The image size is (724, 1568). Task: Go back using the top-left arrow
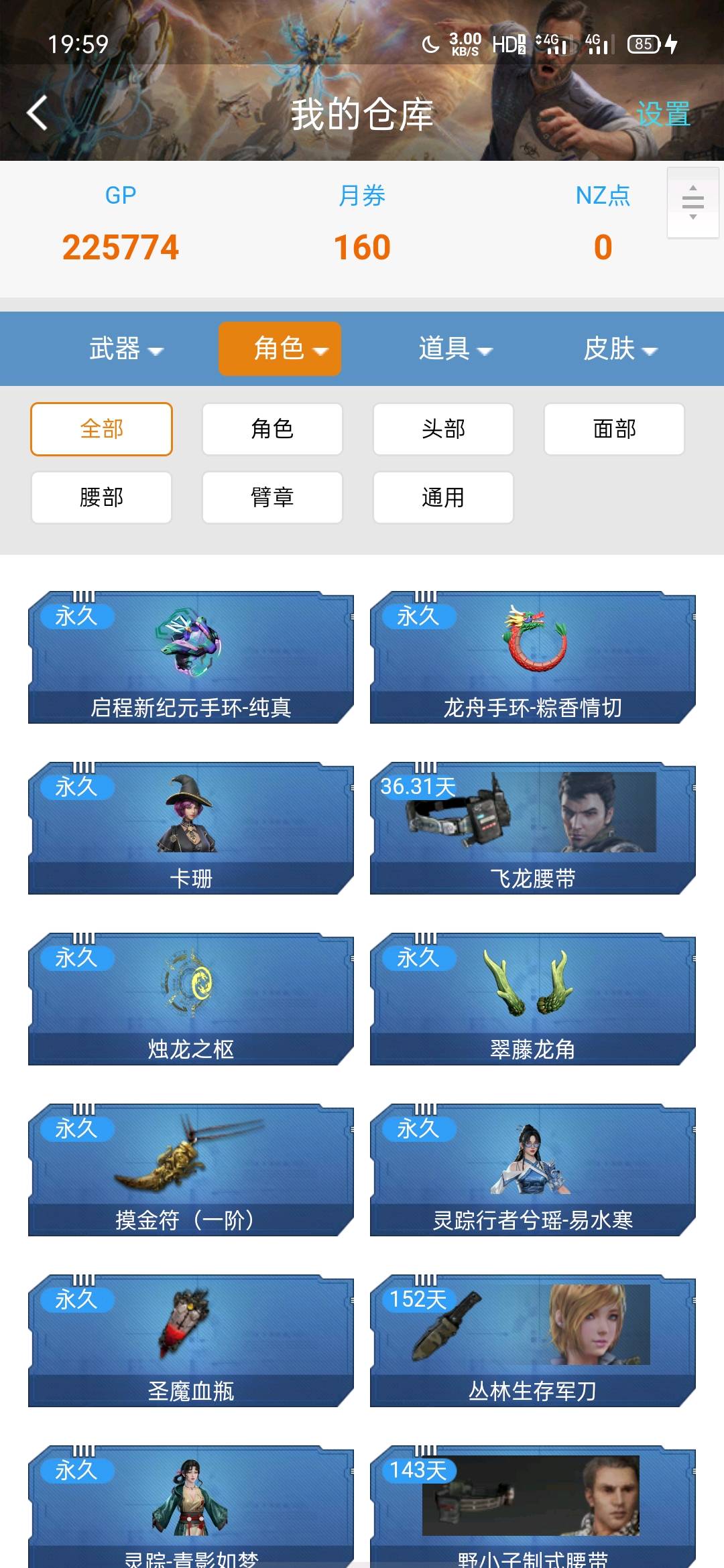[x=38, y=113]
